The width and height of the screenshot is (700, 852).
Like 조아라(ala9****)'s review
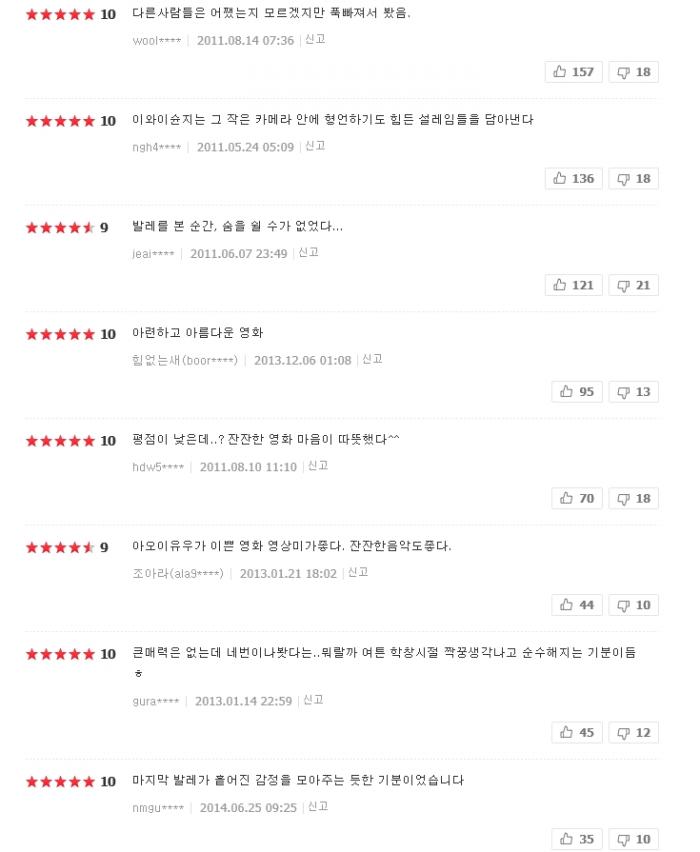[577, 605]
